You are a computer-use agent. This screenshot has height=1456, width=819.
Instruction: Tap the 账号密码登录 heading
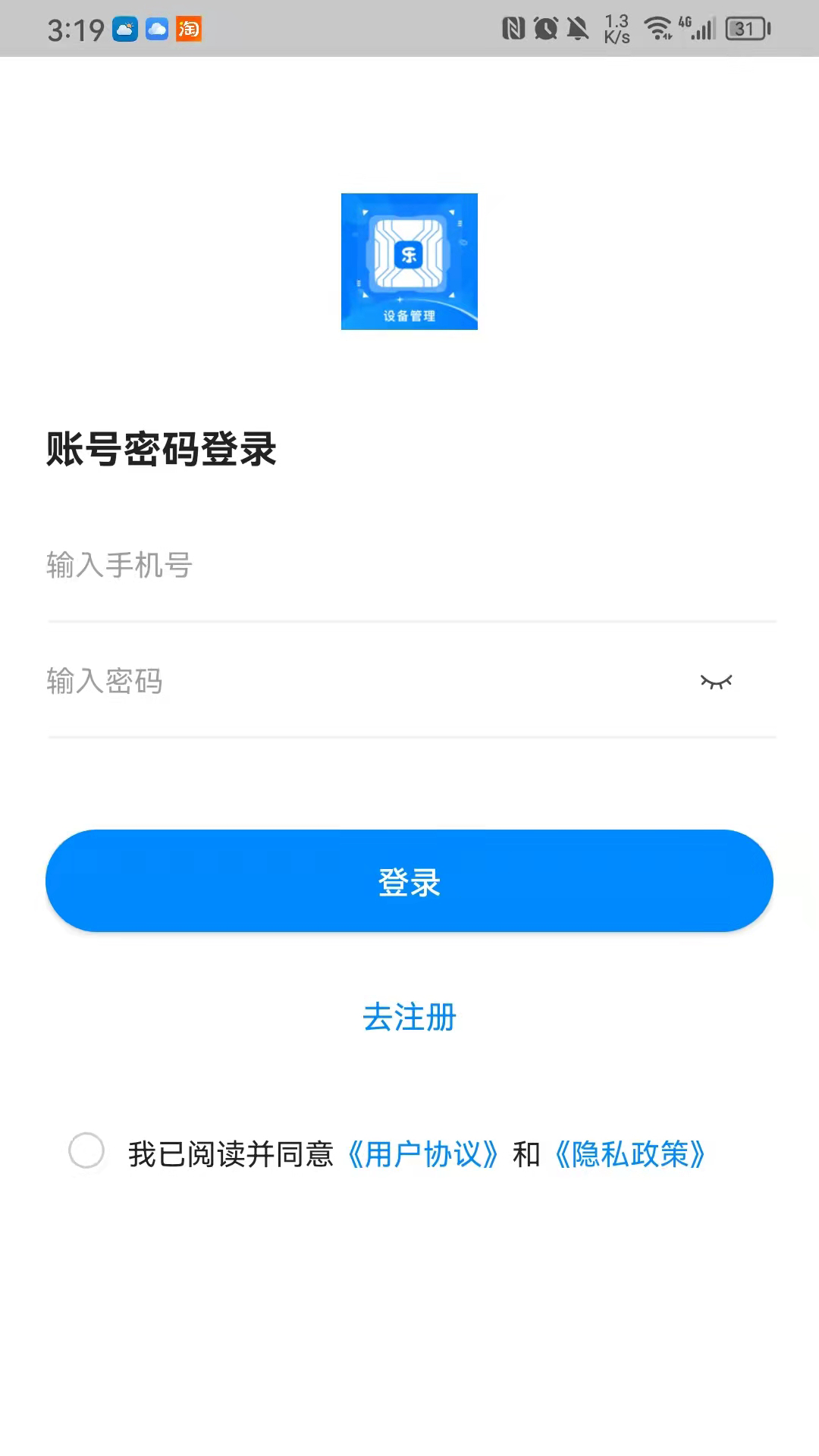[x=162, y=449]
